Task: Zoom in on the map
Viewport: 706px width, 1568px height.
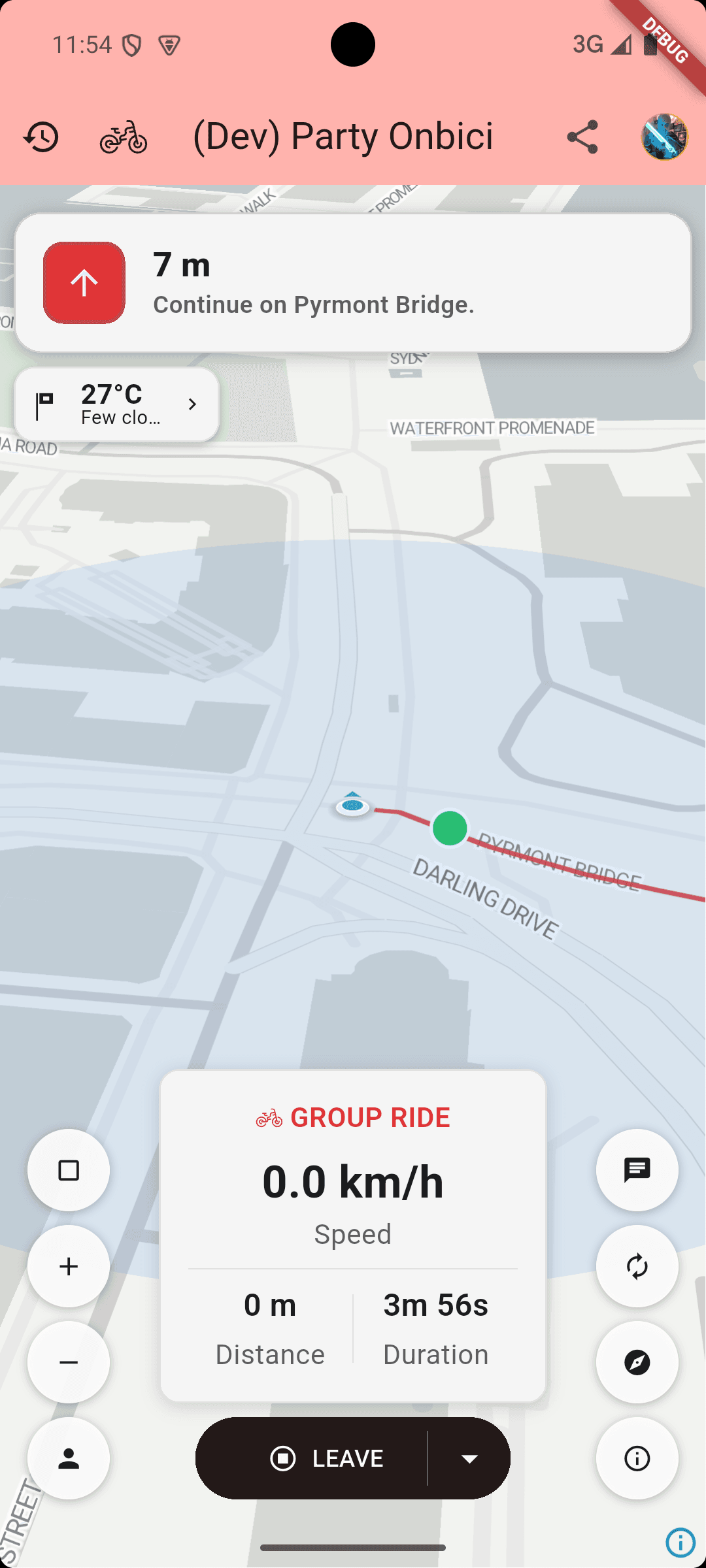Action: (x=69, y=1266)
